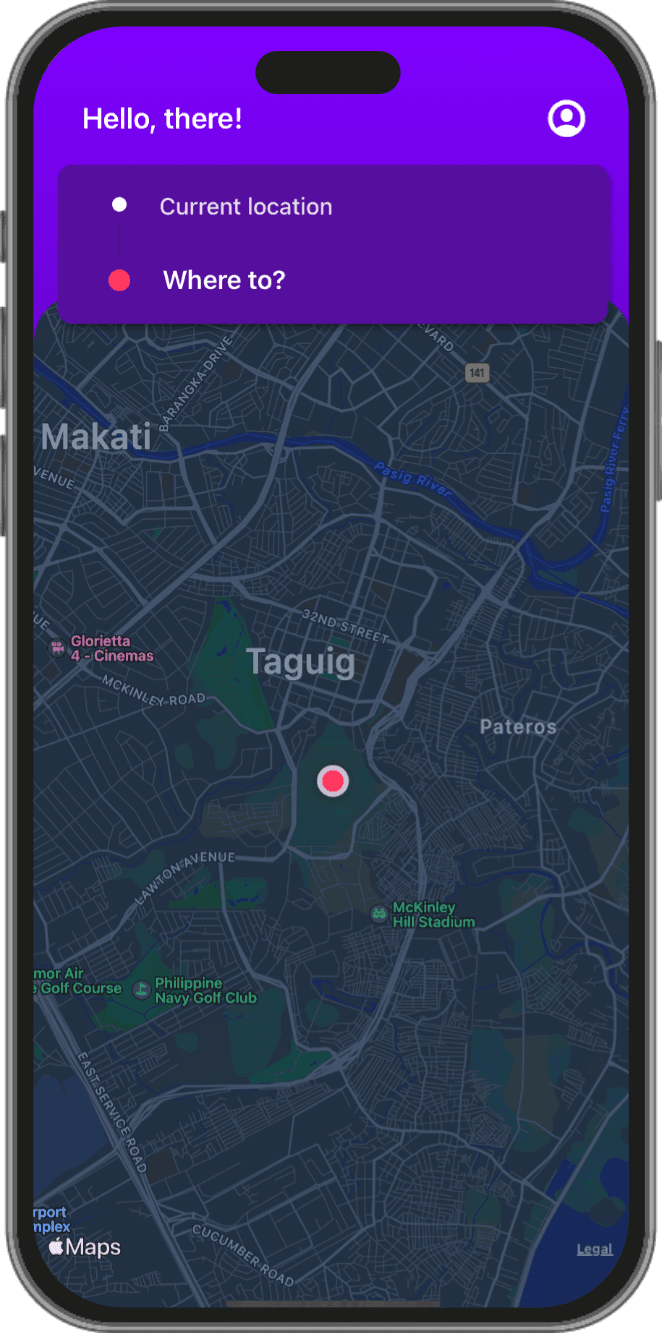The image size is (662, 1333).
Task: Tap the Current location field
Action: (x=246, y=207)
